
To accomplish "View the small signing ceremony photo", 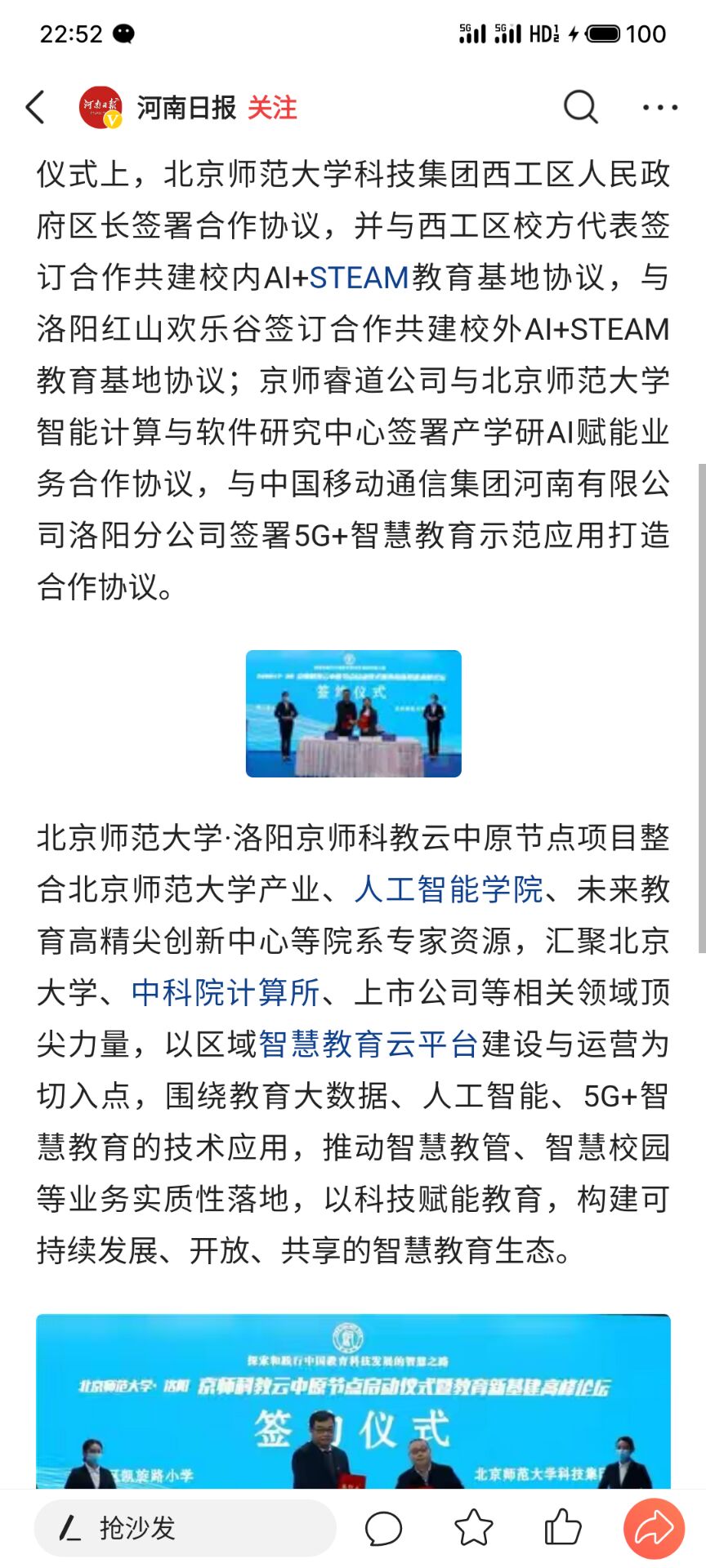I will tap(354, 713).
